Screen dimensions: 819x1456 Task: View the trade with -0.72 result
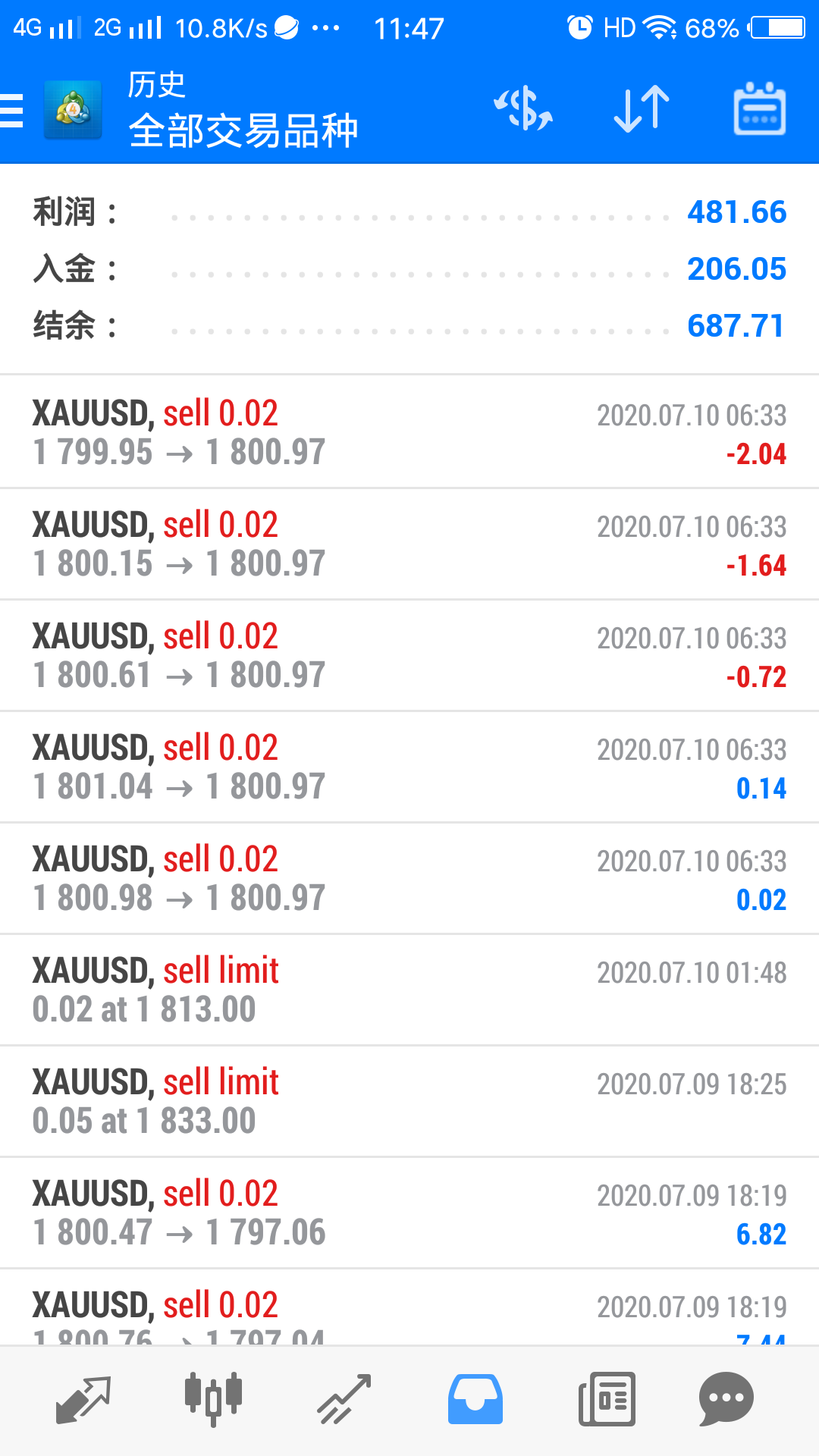click(x=409, y=655)
